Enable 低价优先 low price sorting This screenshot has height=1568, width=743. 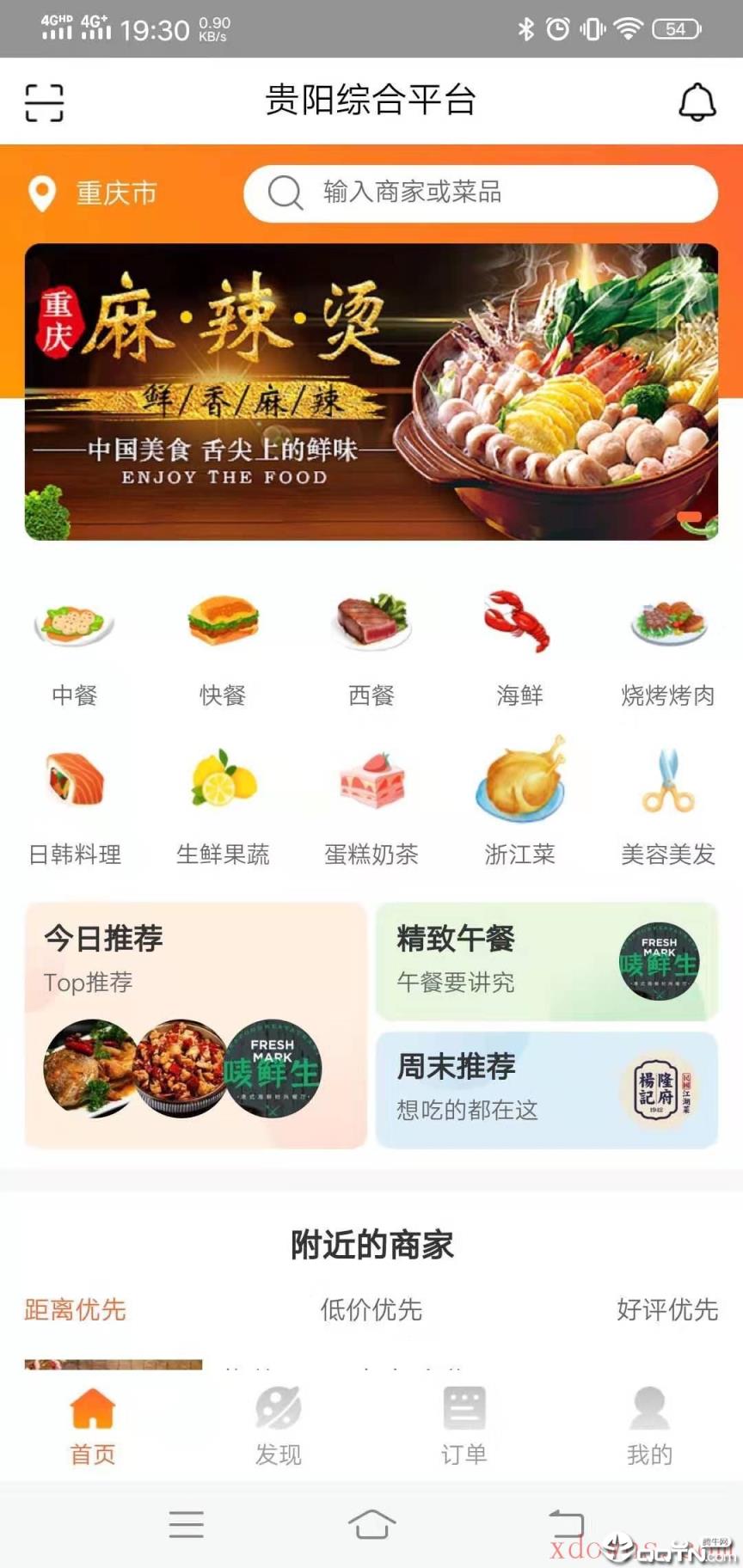371,1310
